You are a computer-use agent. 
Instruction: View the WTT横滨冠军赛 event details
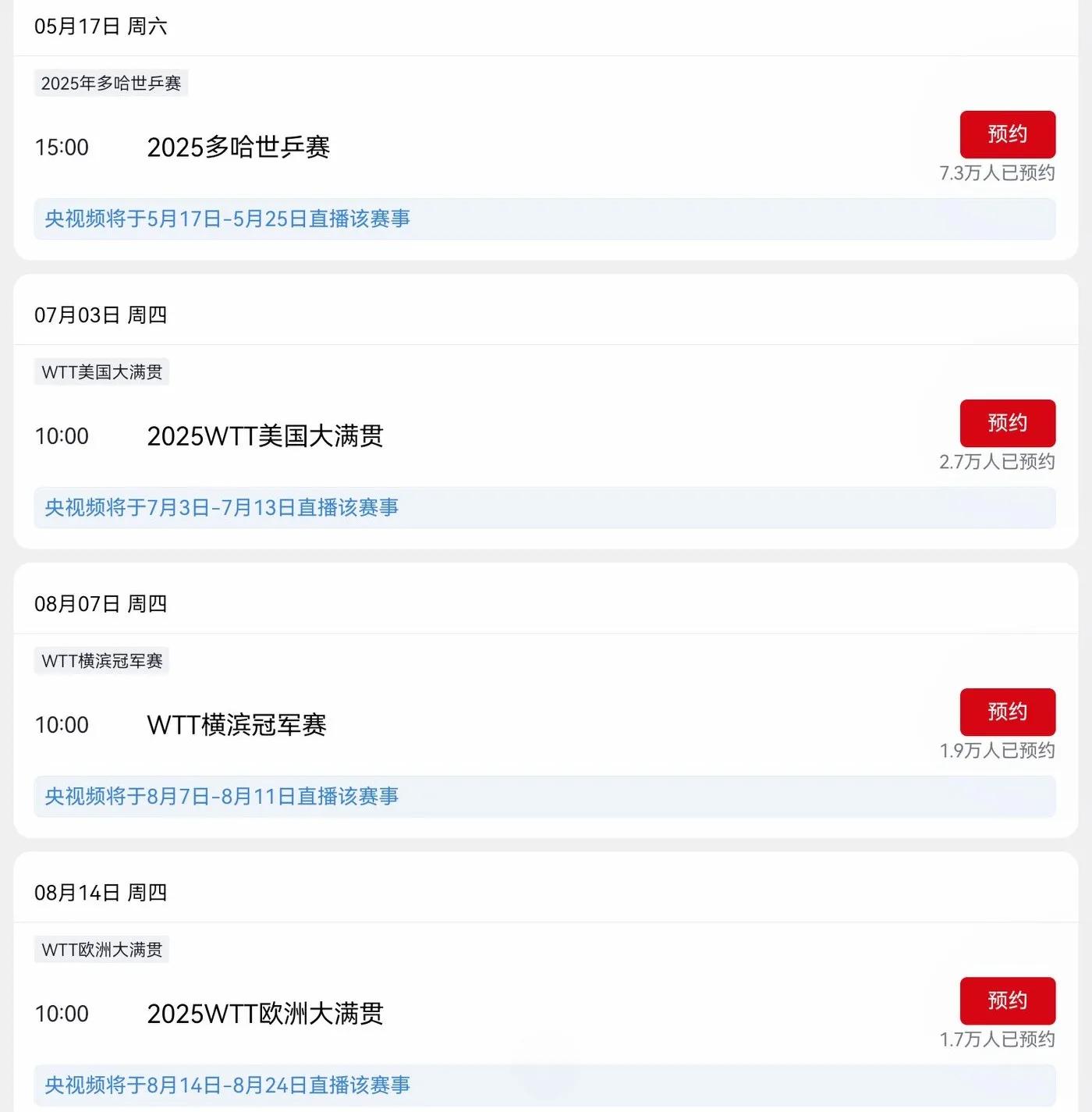[x=236, y=725]
